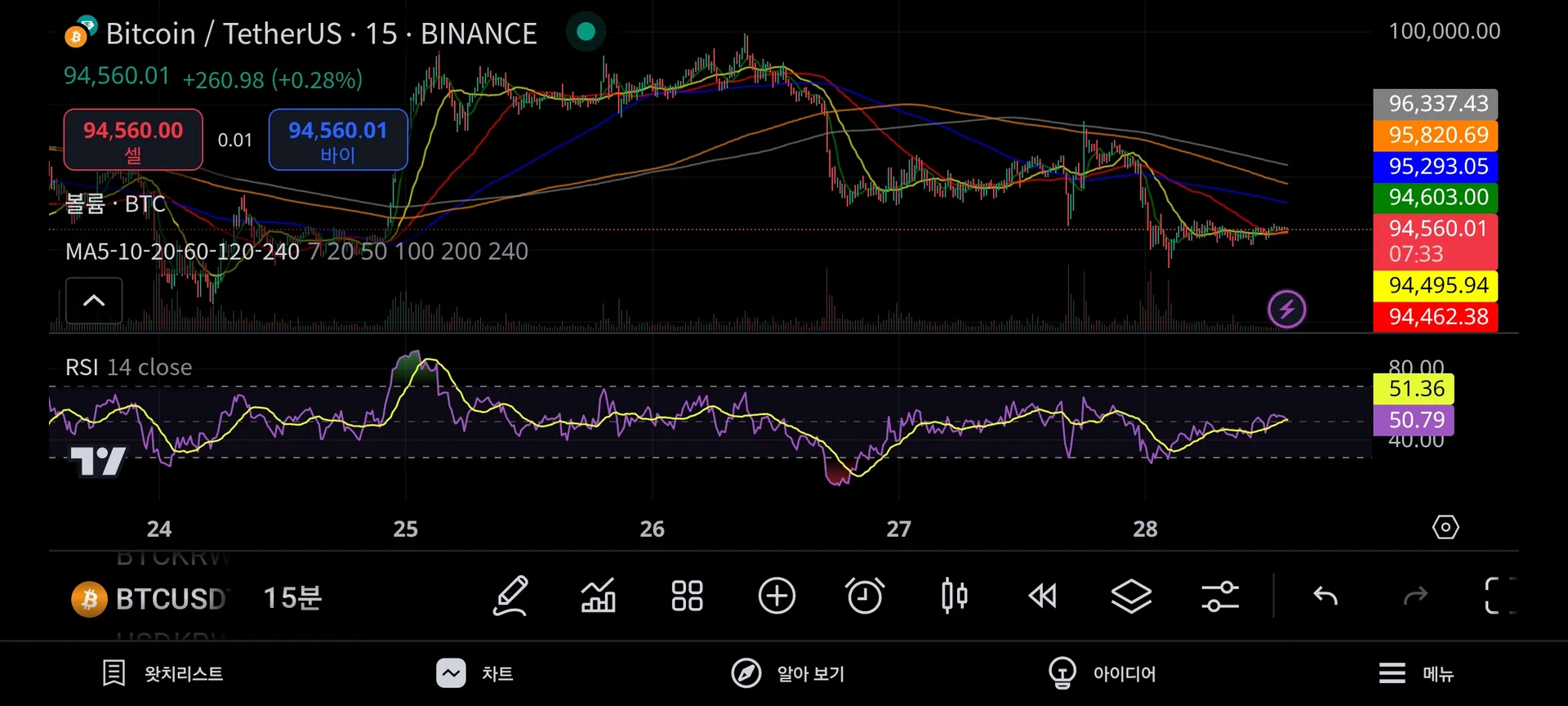Open the BTCUSD symbol selector
The height and width of the screenshot is (706, 1568).
pos(151,598)
